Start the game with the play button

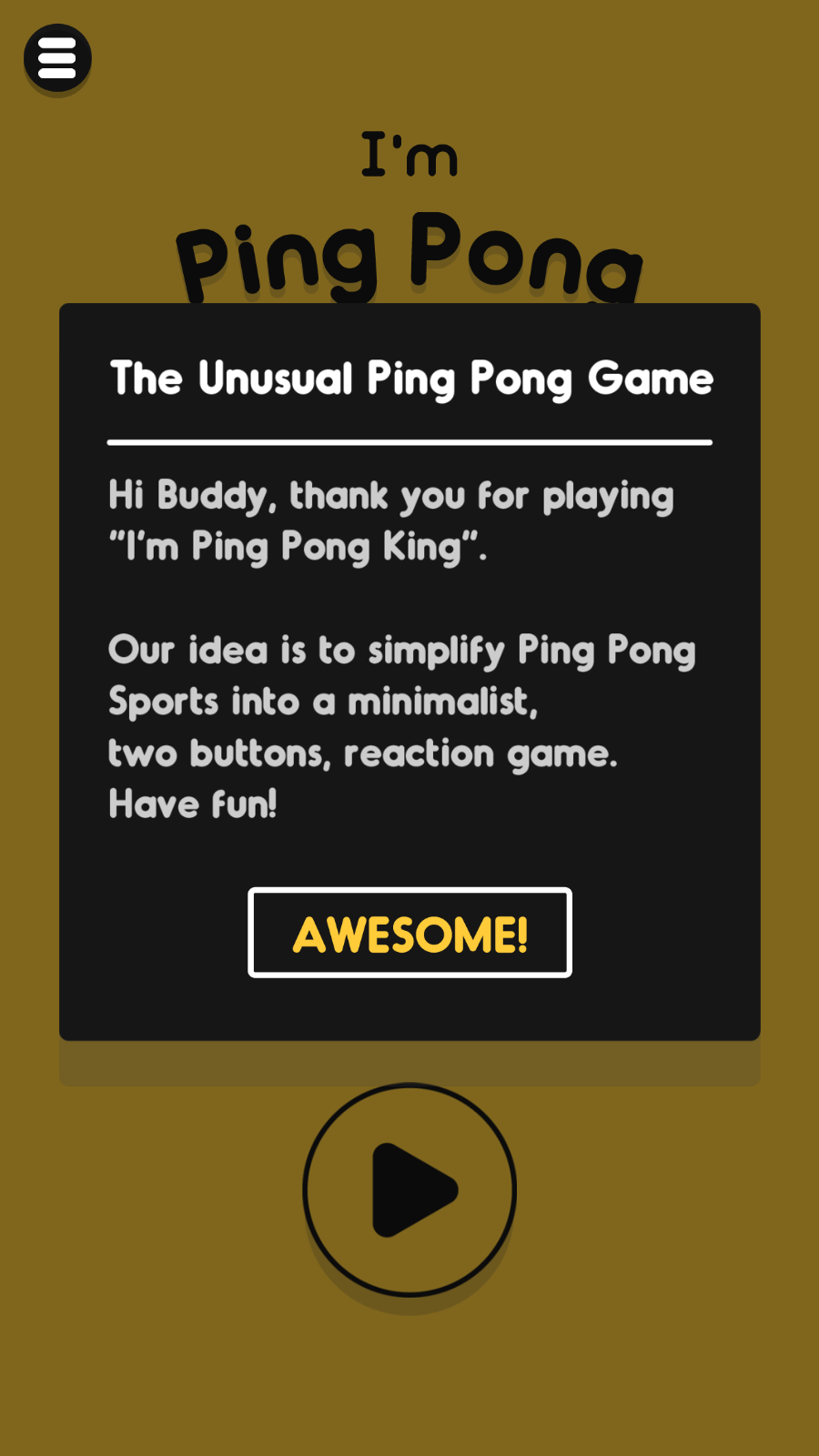coord(409,1189)
